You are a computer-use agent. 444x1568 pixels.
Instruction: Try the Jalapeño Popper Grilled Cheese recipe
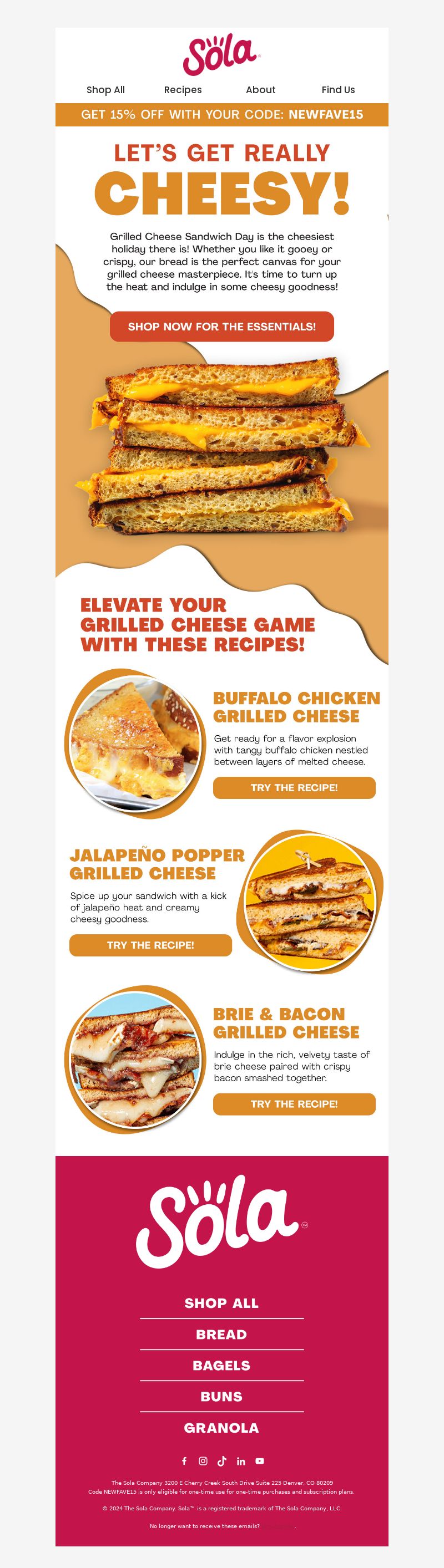[150, 945]
